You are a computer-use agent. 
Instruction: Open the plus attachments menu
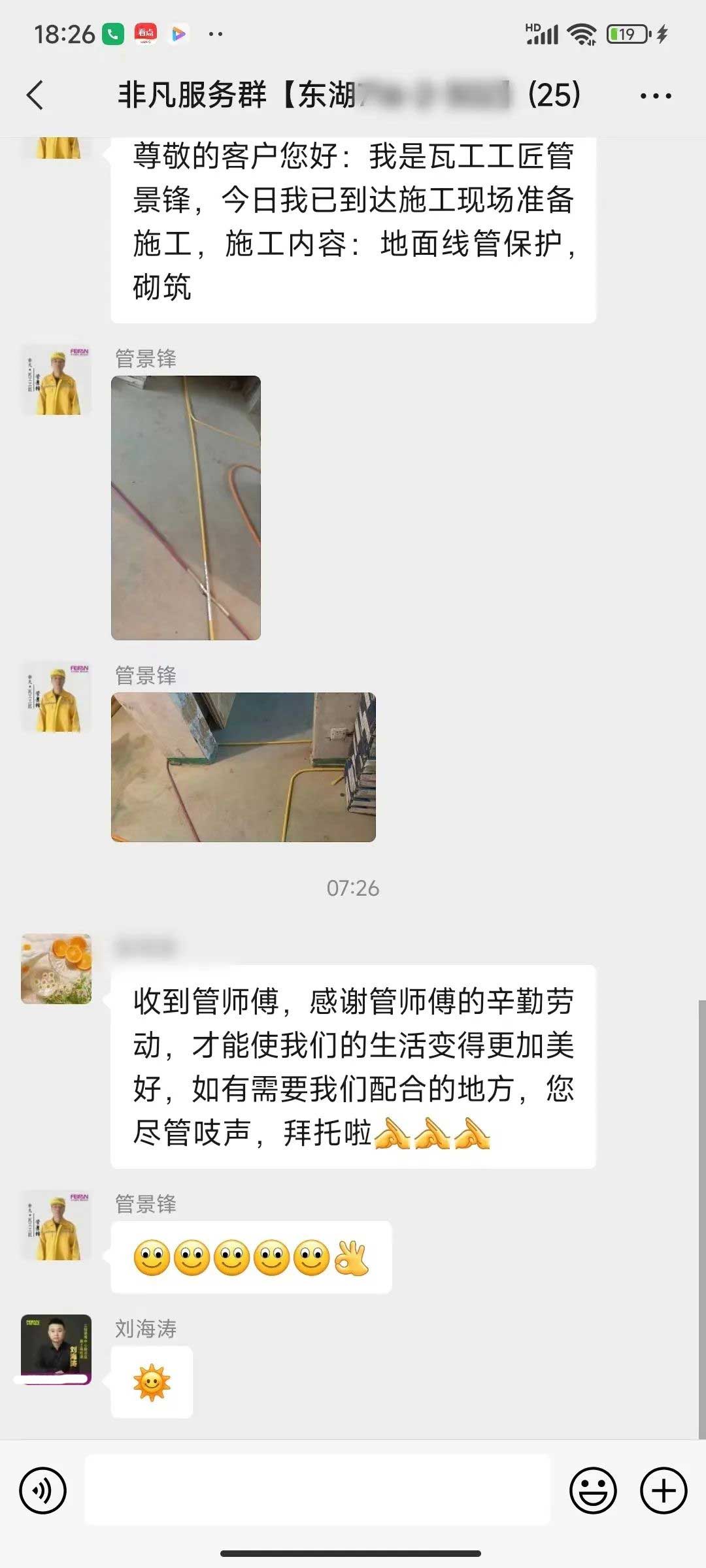pyautogui.click(x=664, y=1491)
